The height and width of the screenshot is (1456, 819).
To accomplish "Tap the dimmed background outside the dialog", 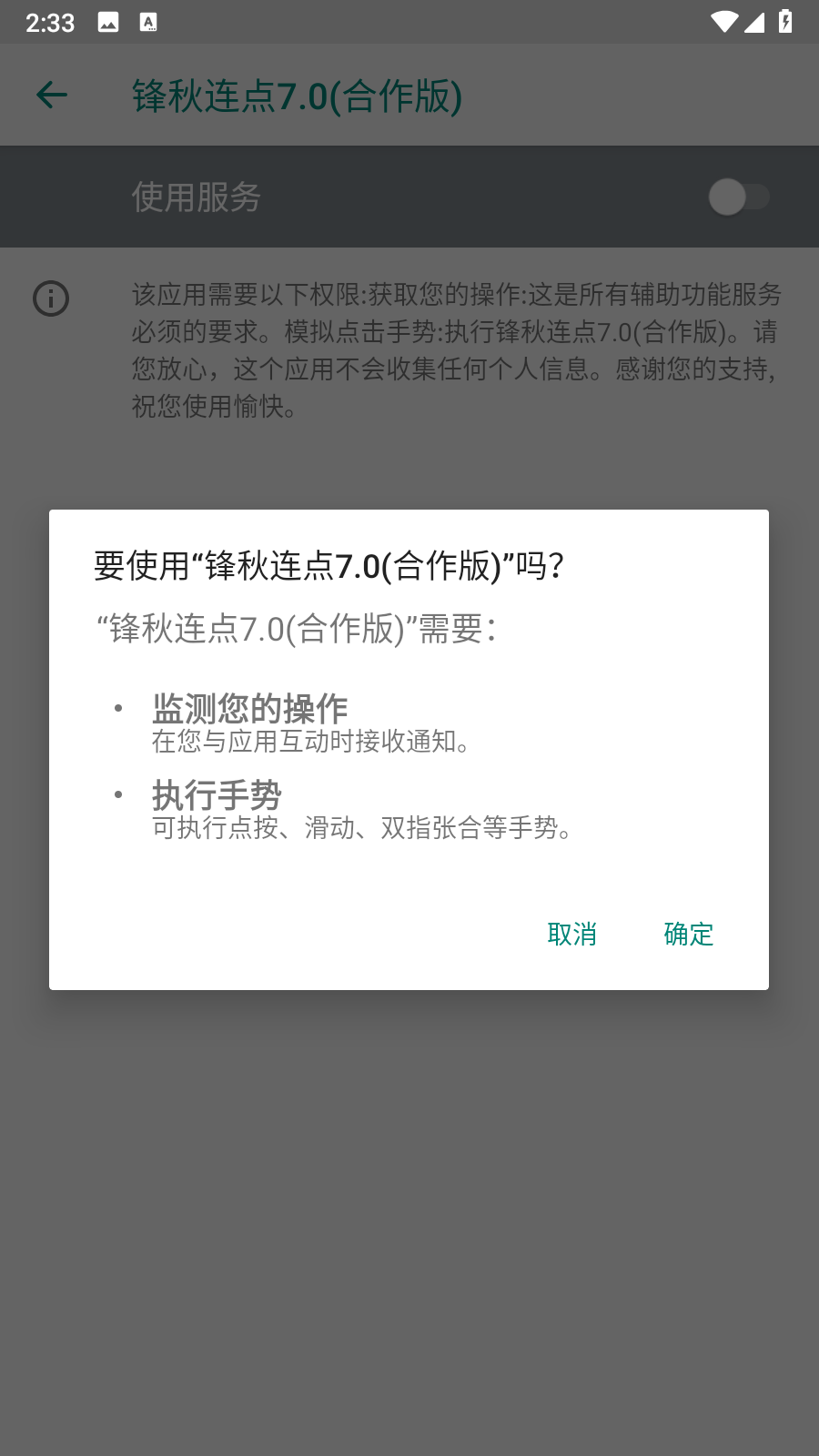I will coord(409,1228).
